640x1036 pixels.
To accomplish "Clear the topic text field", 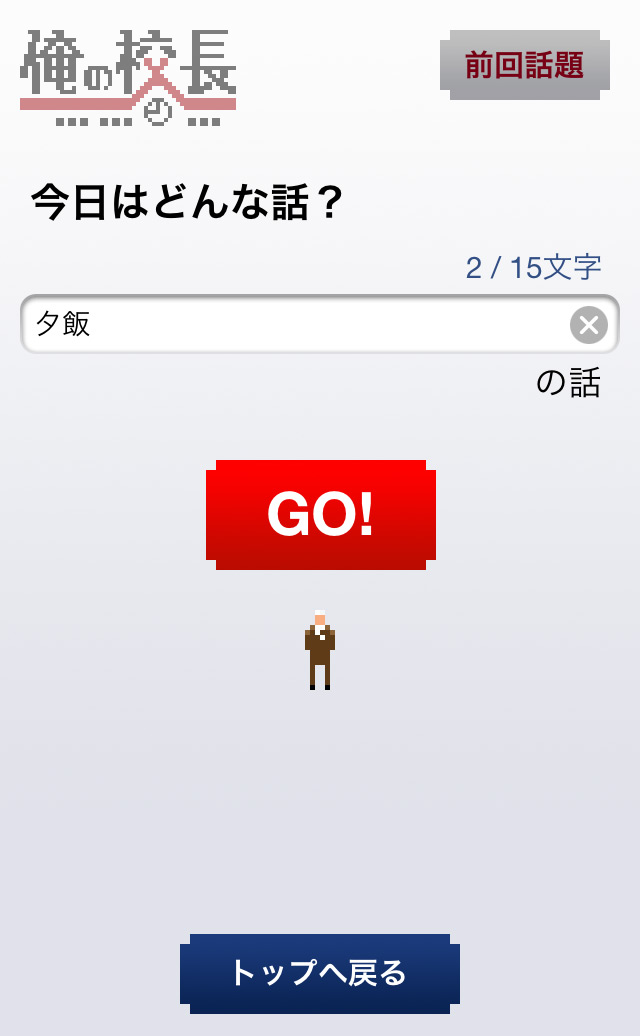I will [588, 325].
